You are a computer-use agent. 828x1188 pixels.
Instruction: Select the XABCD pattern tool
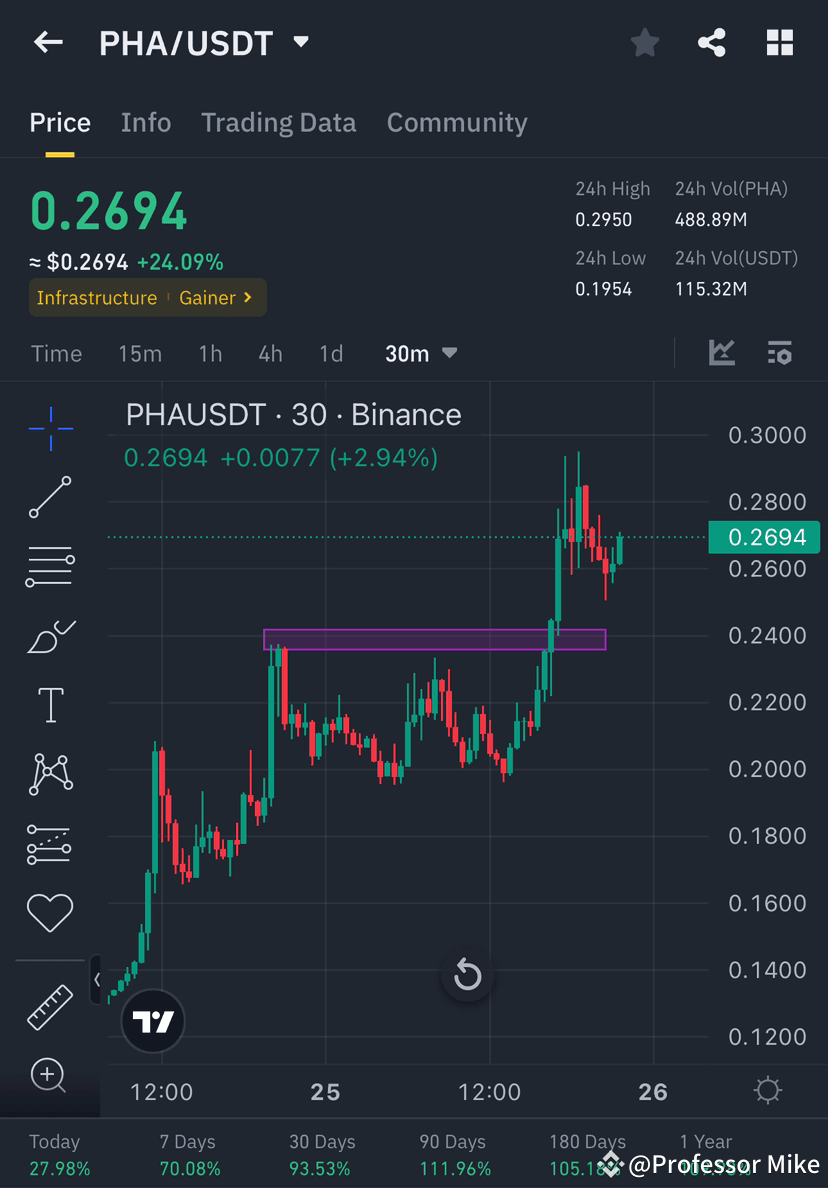[x=50, y=774]
